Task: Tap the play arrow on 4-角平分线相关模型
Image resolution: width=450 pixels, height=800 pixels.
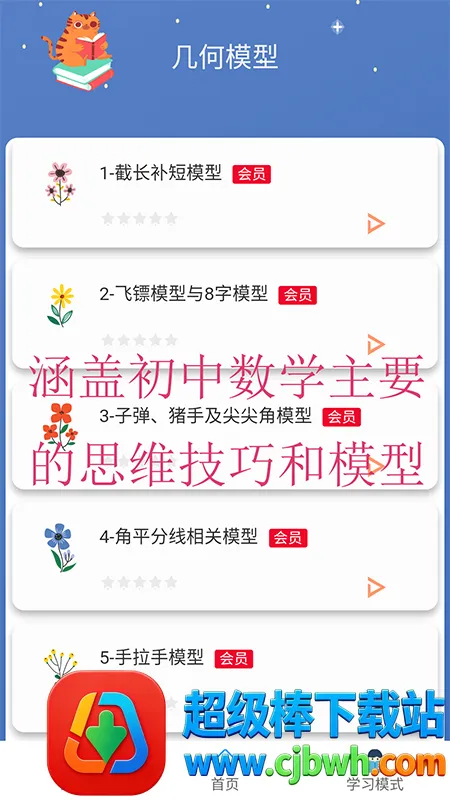Action: pos(376,587)
